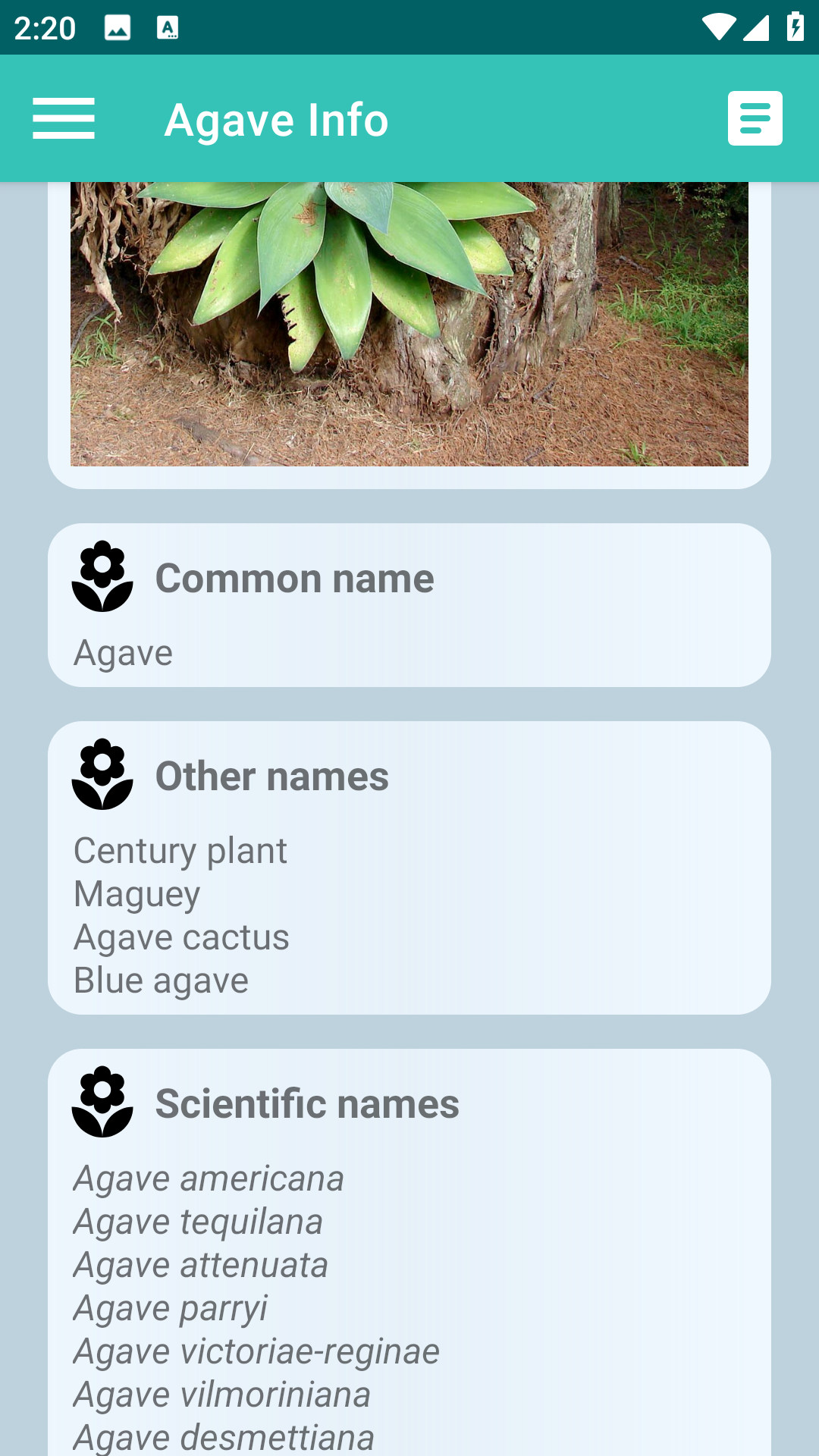Tap the notes icon in the app bar
Viewport: 819px width, 1456px height.
tap(755, 119)
